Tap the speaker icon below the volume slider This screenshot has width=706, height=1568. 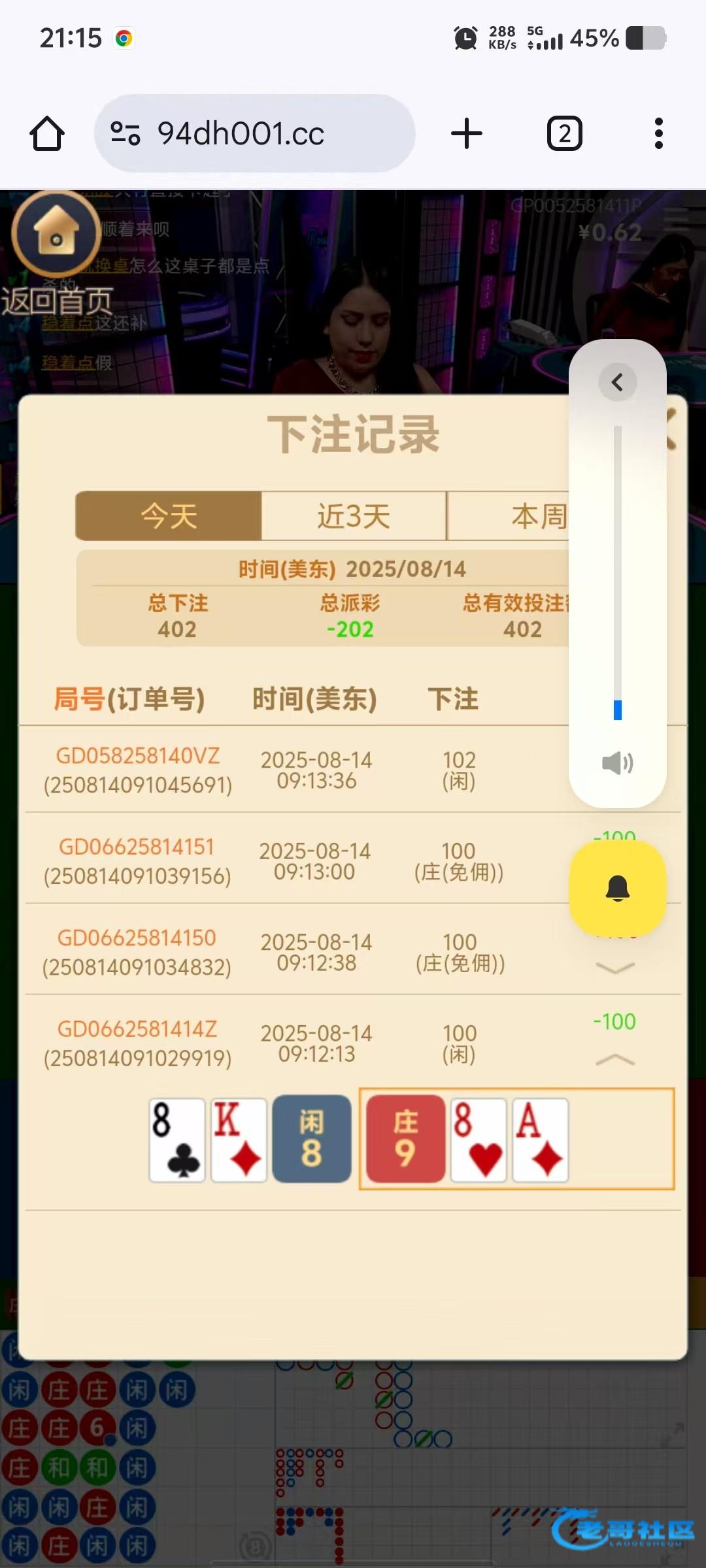pos(617,762)
